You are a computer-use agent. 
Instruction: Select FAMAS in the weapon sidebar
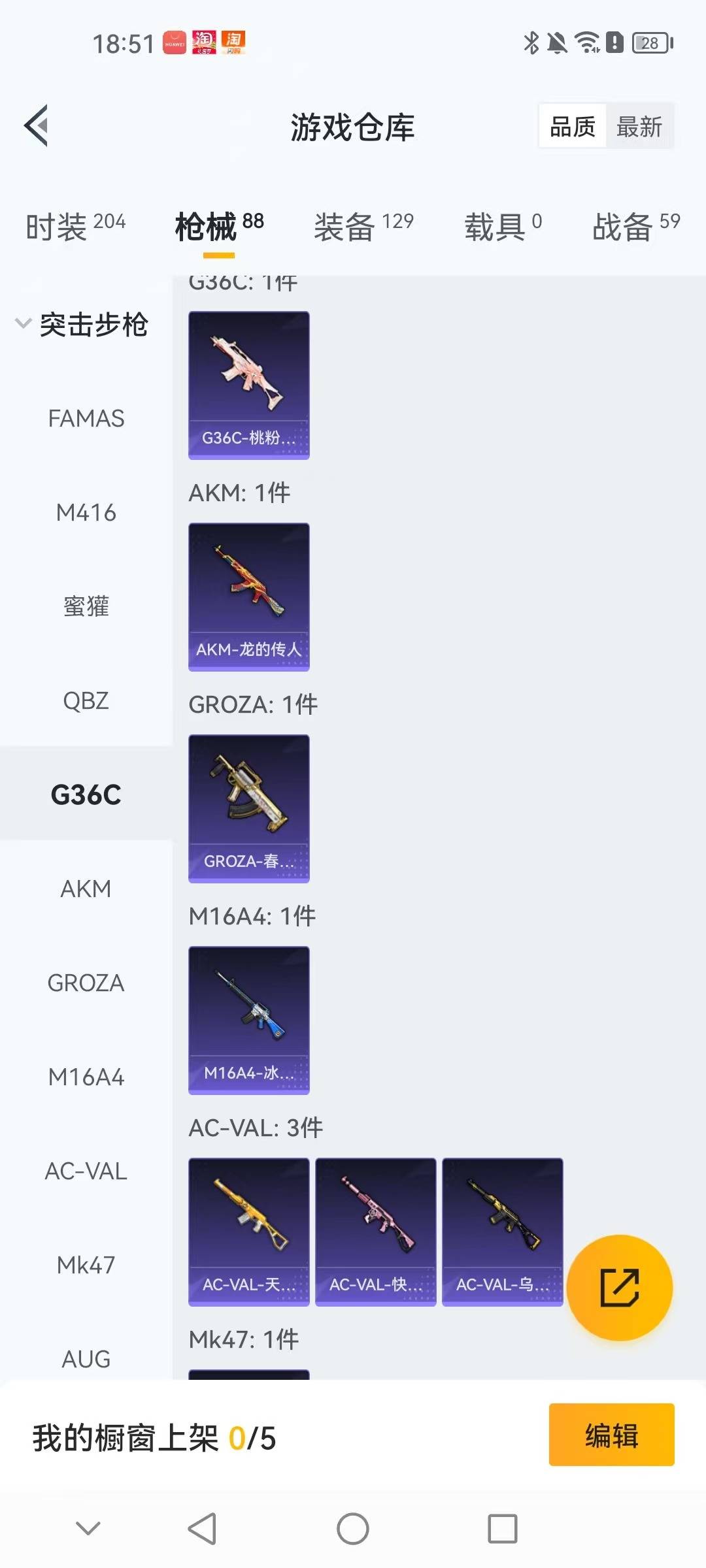[86, 419]
